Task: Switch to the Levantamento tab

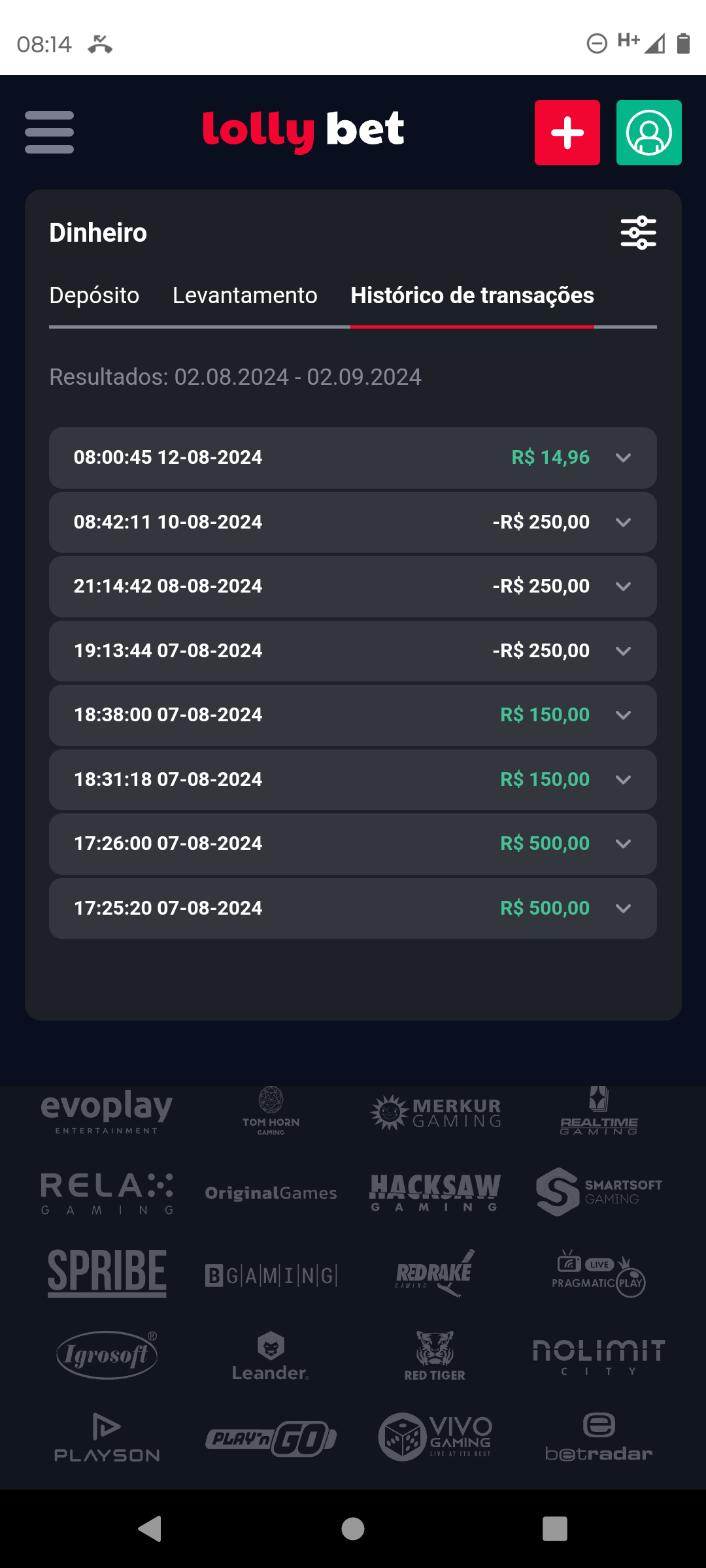Action: point(244,295)
